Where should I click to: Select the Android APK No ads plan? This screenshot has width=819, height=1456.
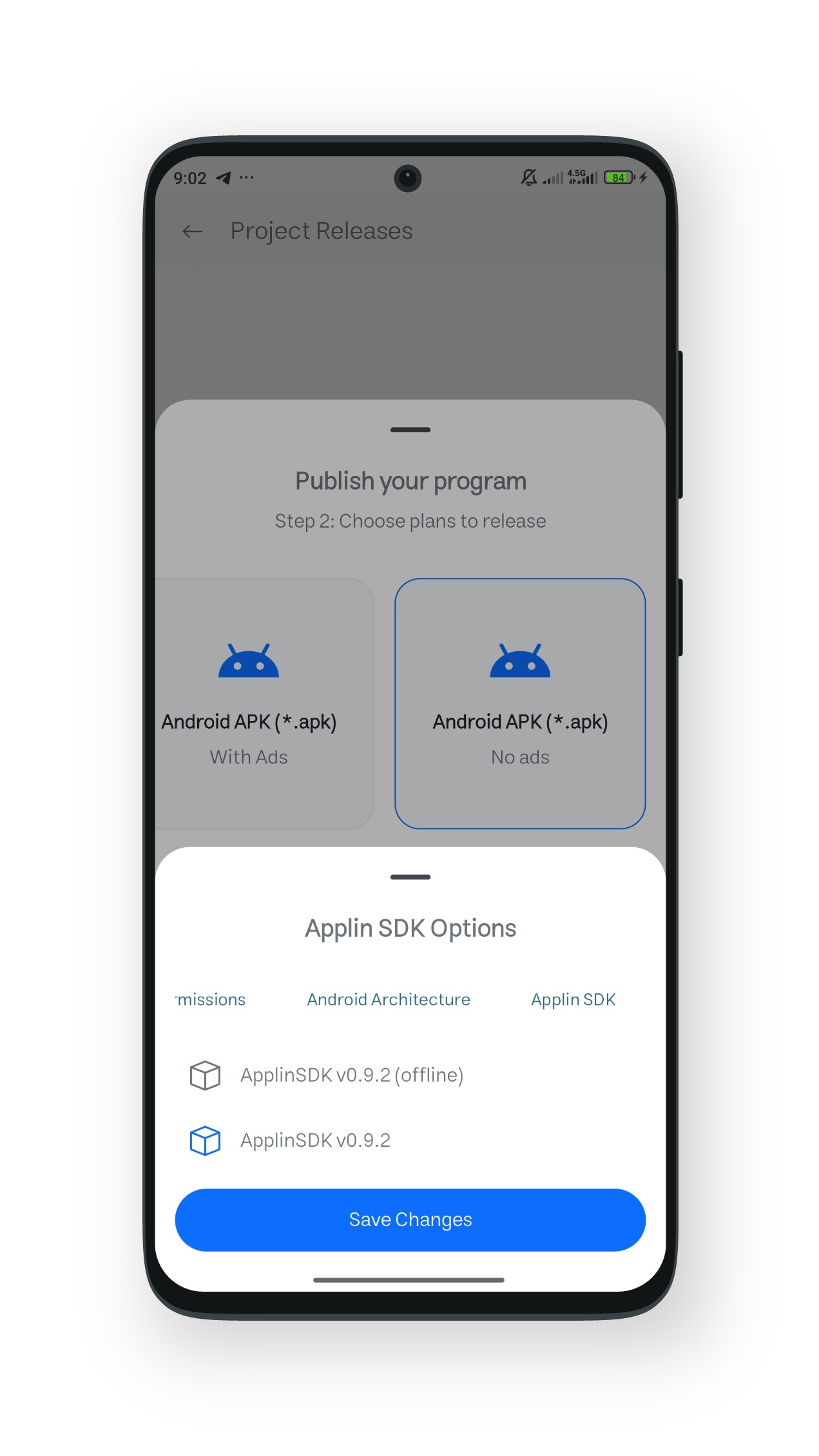520,703
